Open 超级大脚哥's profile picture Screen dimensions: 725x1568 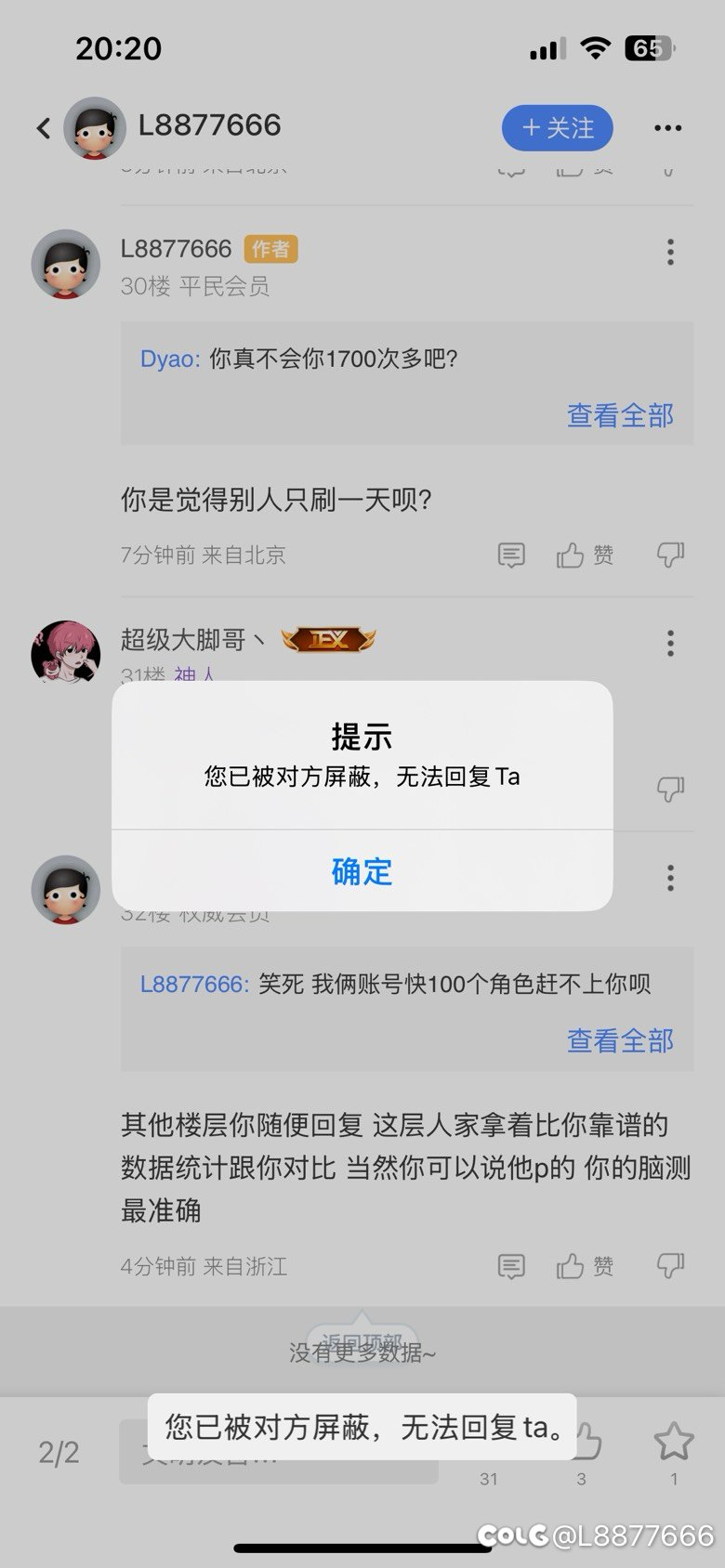[x=65, y=651]
